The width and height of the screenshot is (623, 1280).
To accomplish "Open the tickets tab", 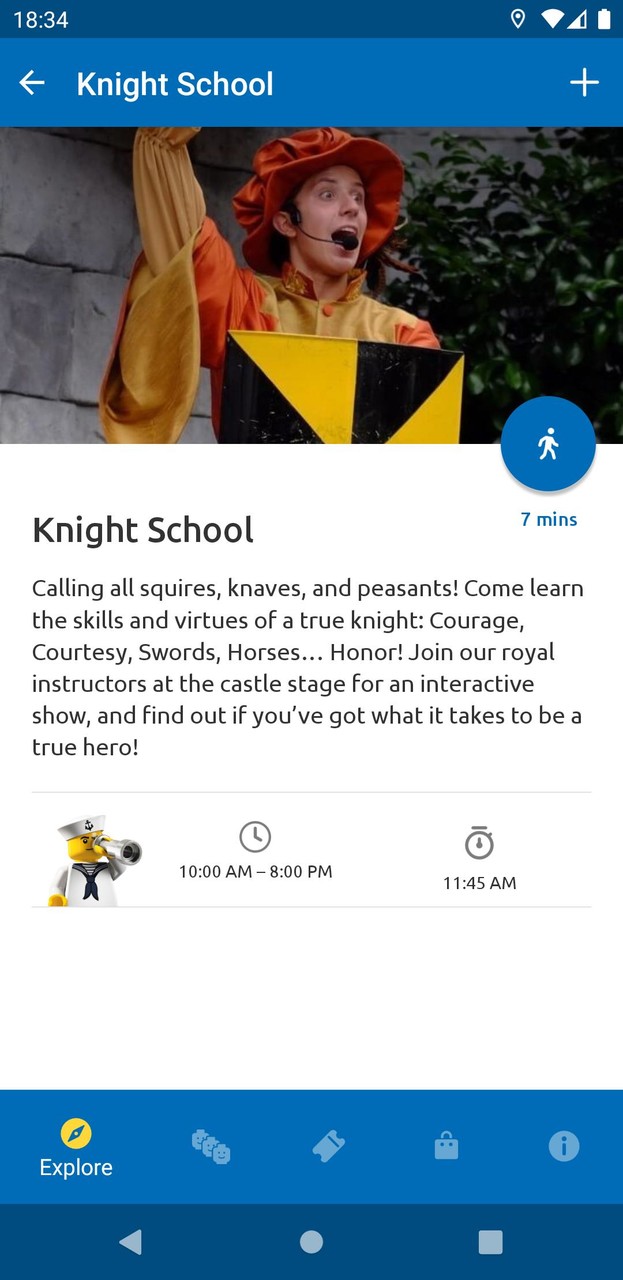I will [329, 1146].
